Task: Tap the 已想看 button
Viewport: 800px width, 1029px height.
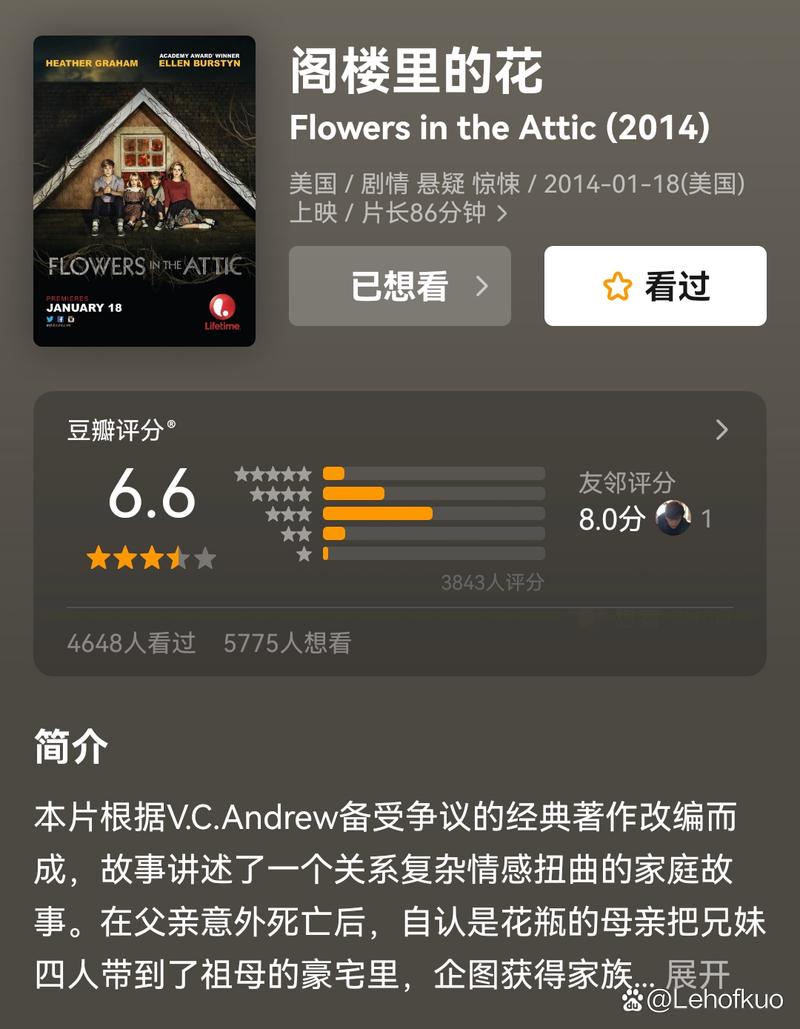Action: (x=400, y=286)
